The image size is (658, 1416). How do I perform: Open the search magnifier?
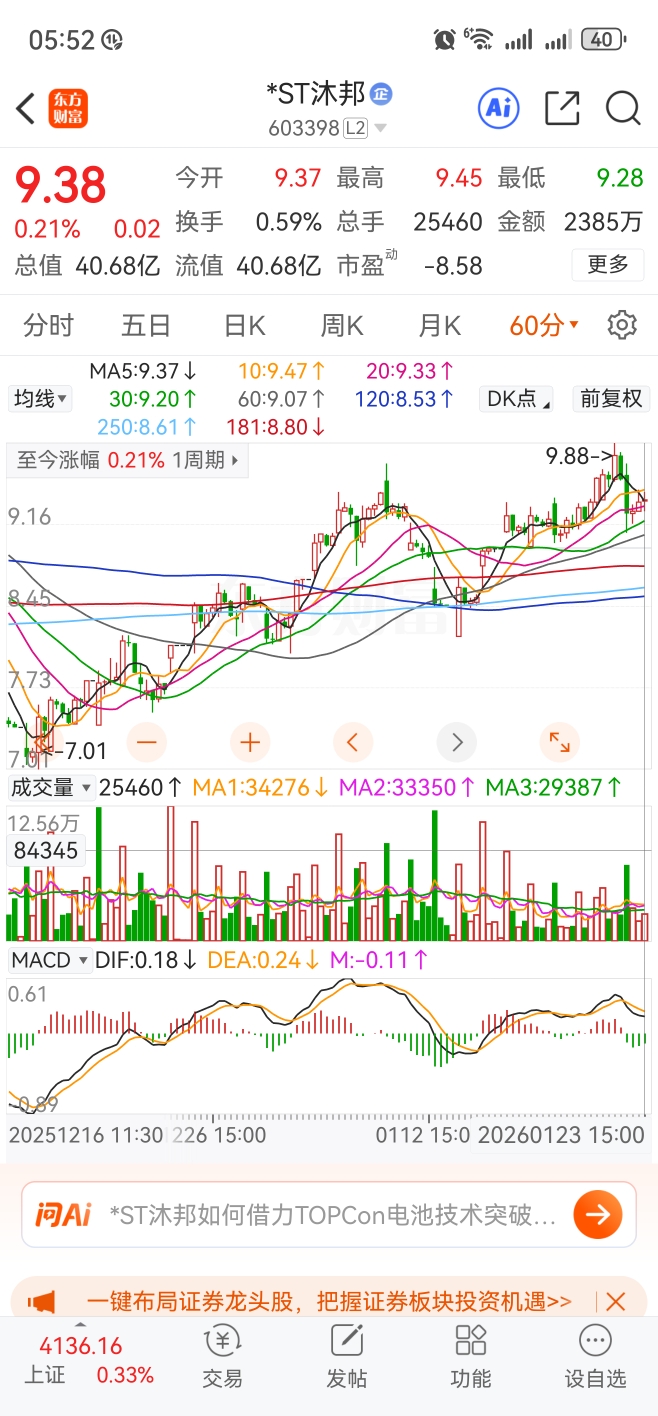coord(623,108)
